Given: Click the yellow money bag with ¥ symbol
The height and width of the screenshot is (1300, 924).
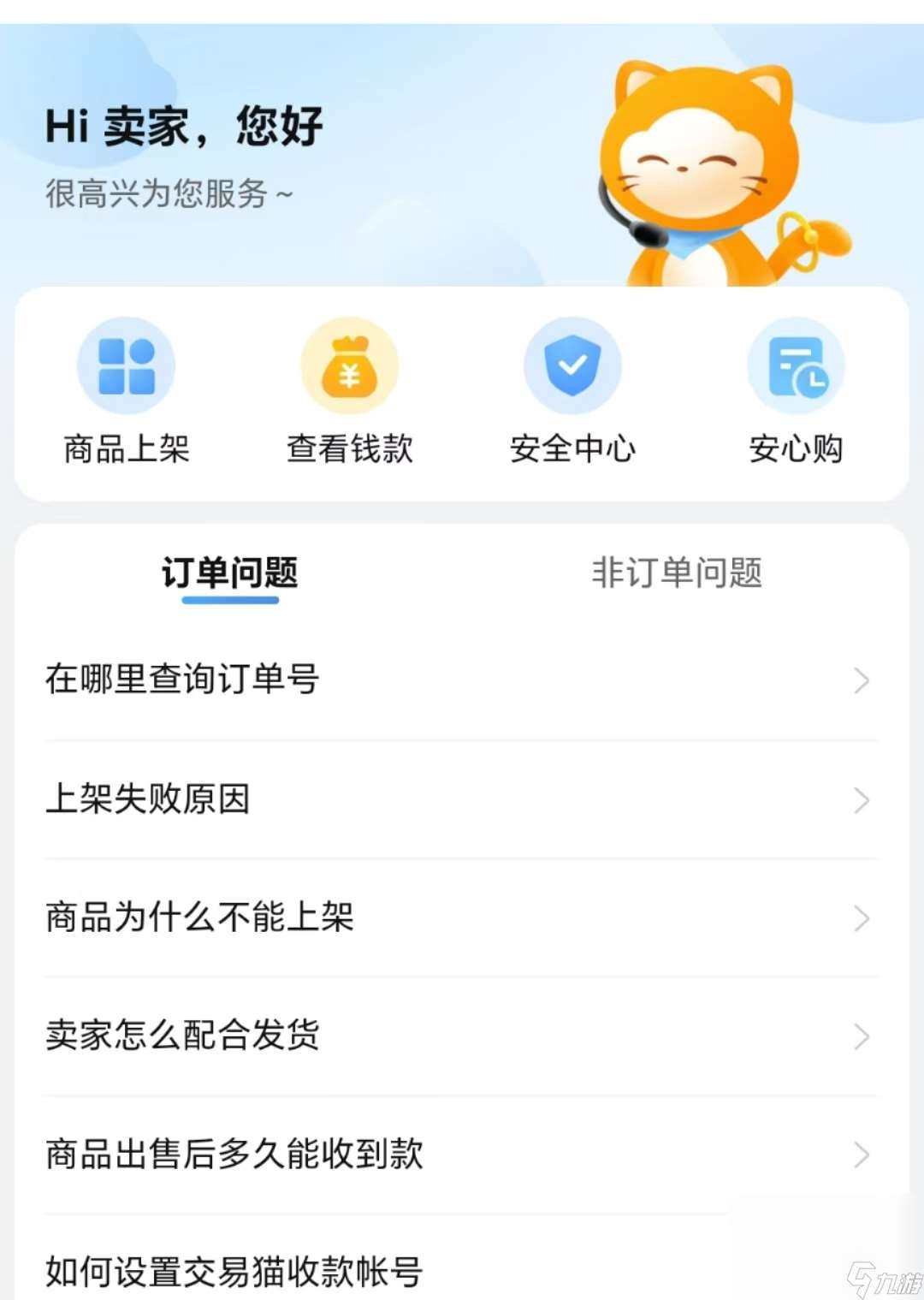Looking at the screenshot, I should coord(350,365).
